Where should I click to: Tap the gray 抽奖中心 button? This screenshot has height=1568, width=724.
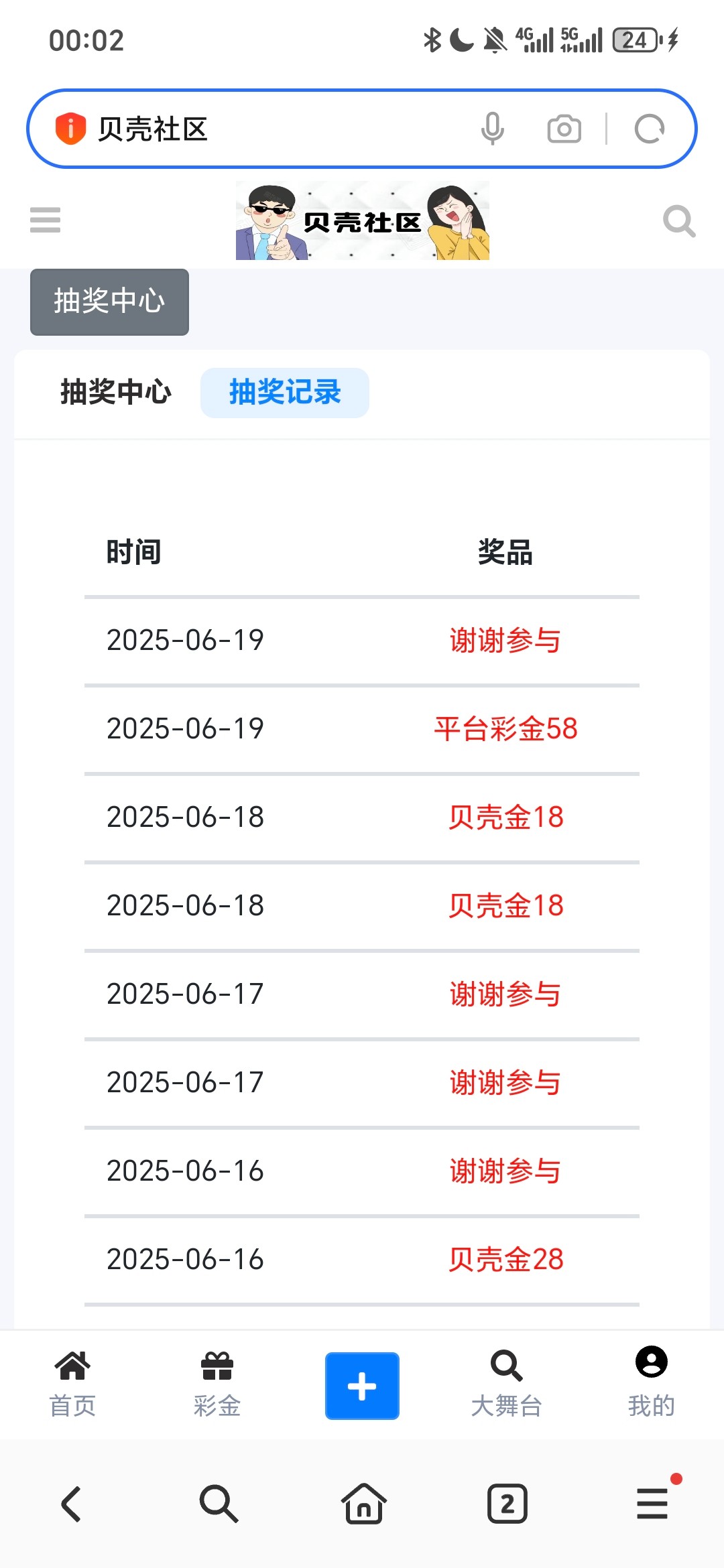point(109,302)
